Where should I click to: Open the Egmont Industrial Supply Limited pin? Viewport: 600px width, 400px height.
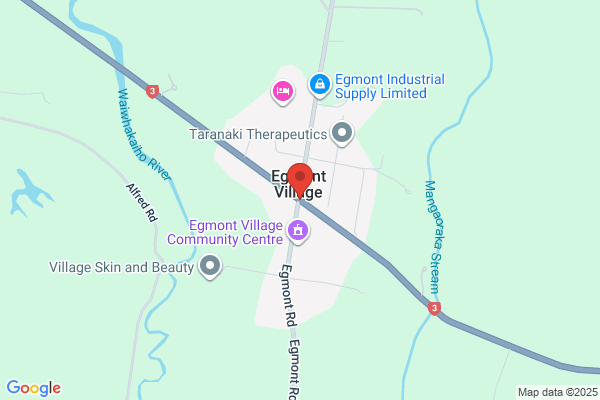320,86
